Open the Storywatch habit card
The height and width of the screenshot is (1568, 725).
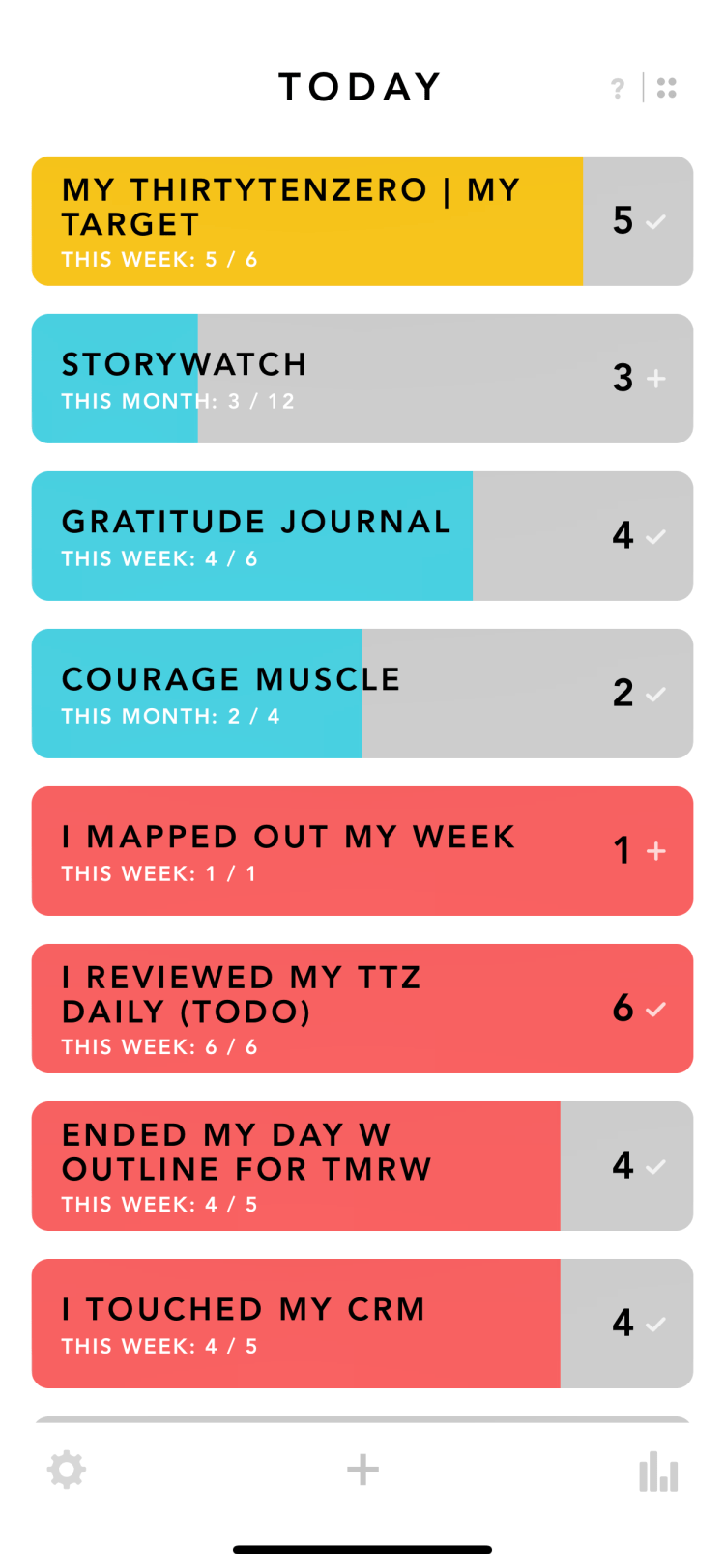tap(290, 379)
